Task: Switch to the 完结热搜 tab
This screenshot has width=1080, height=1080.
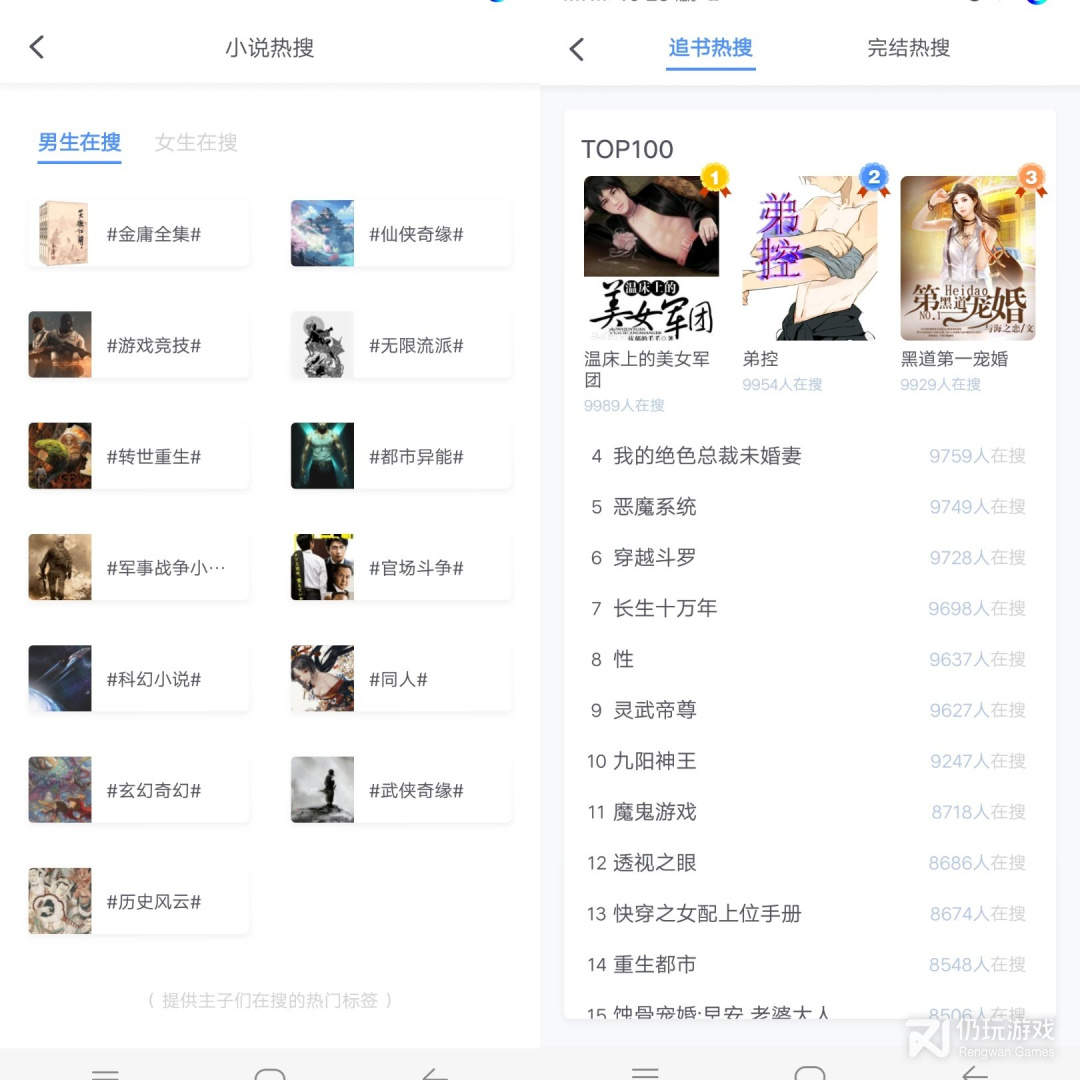Action: pos(908,48)
